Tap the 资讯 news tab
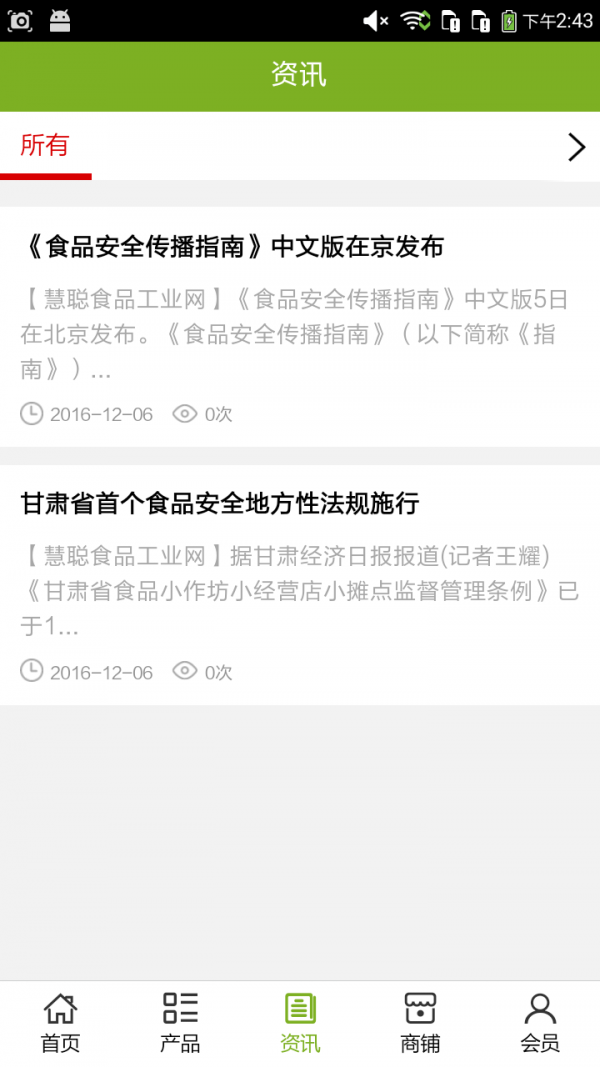Viewport: 600px width, 1067px height. (x=300, y=1023)
